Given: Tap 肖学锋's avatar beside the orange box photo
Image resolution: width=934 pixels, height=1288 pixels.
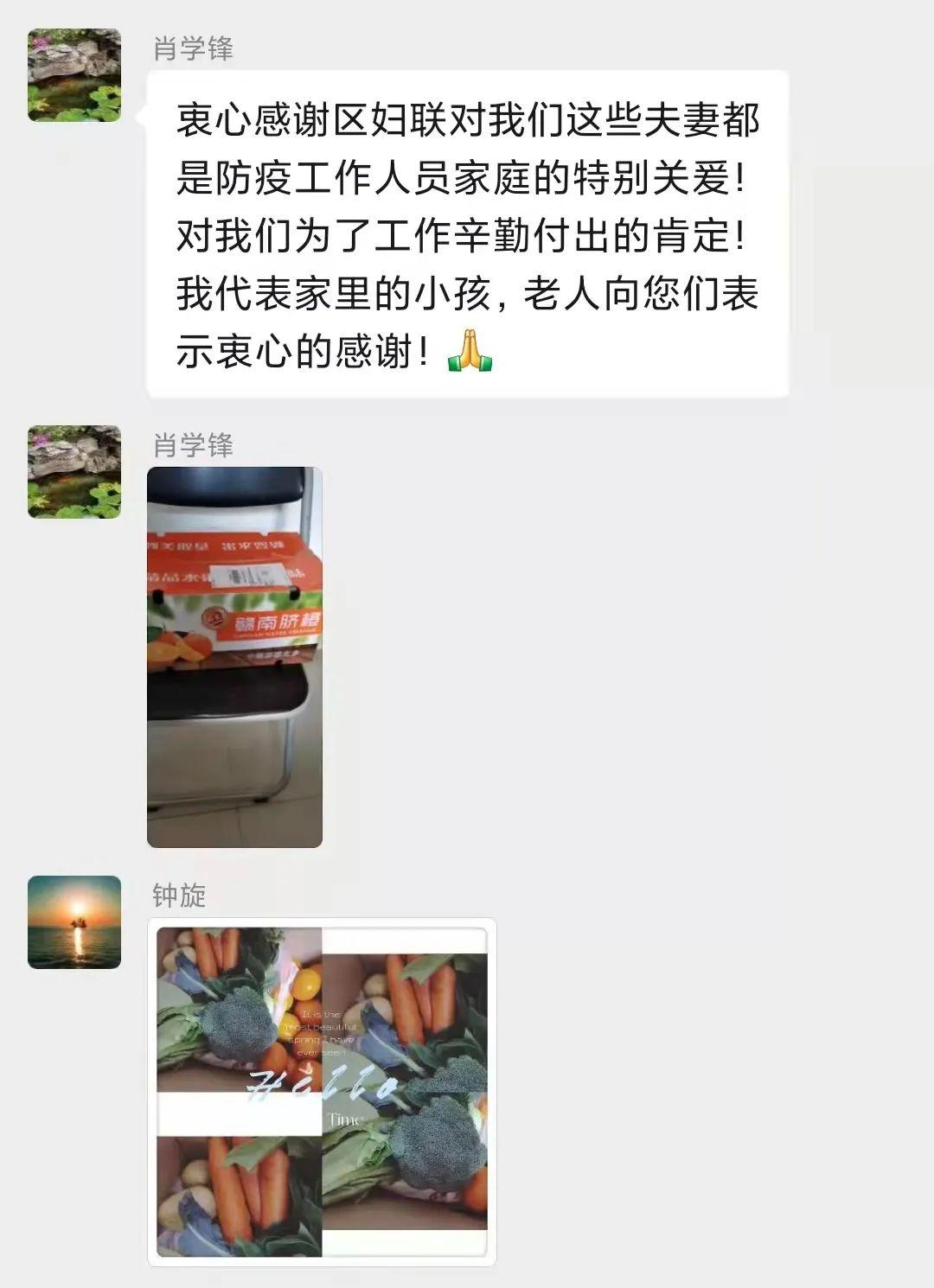Looking at the screenshot, I should 74,472.
